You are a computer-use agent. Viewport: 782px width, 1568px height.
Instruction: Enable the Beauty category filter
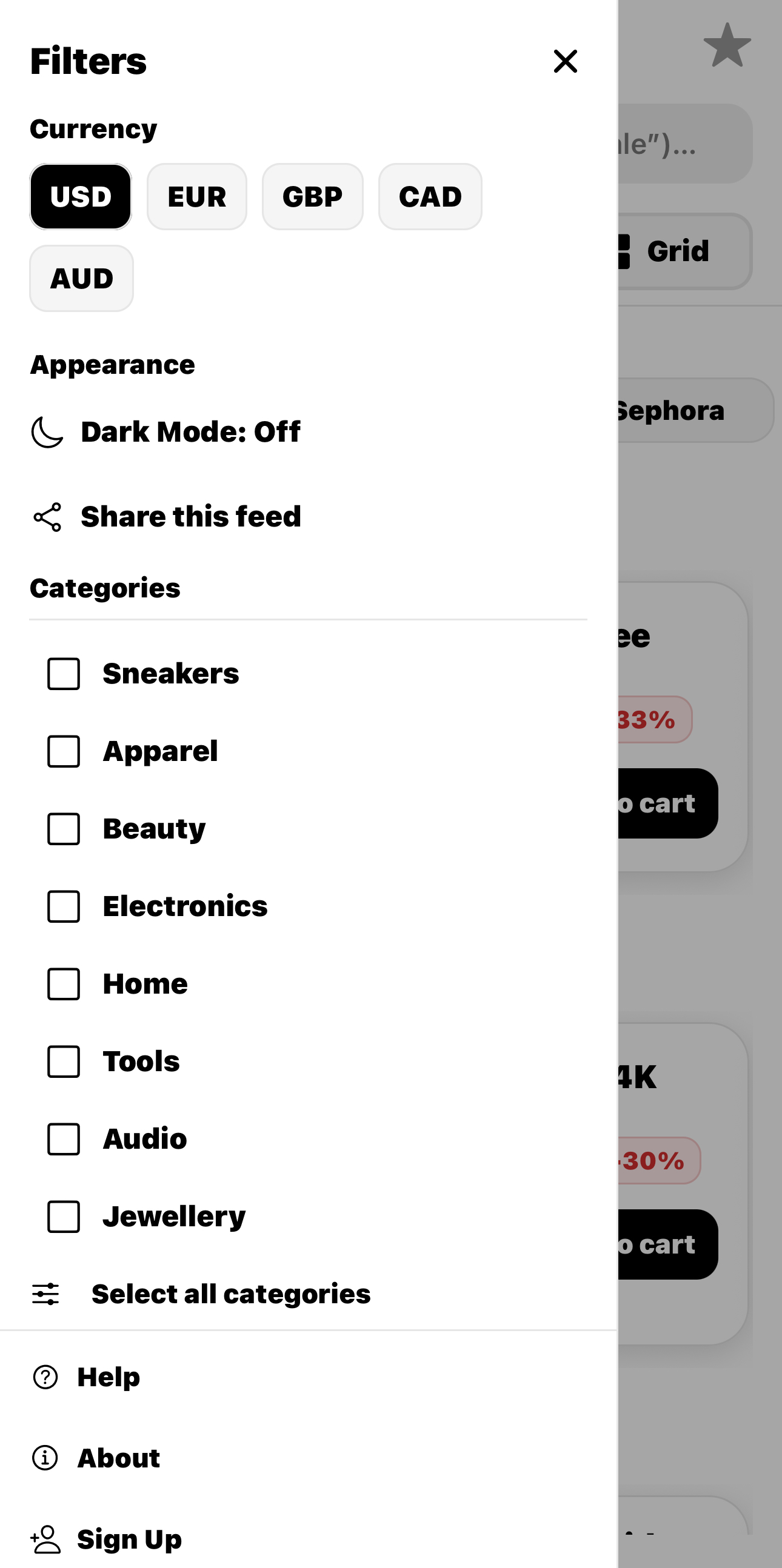(x=64, y=829)
